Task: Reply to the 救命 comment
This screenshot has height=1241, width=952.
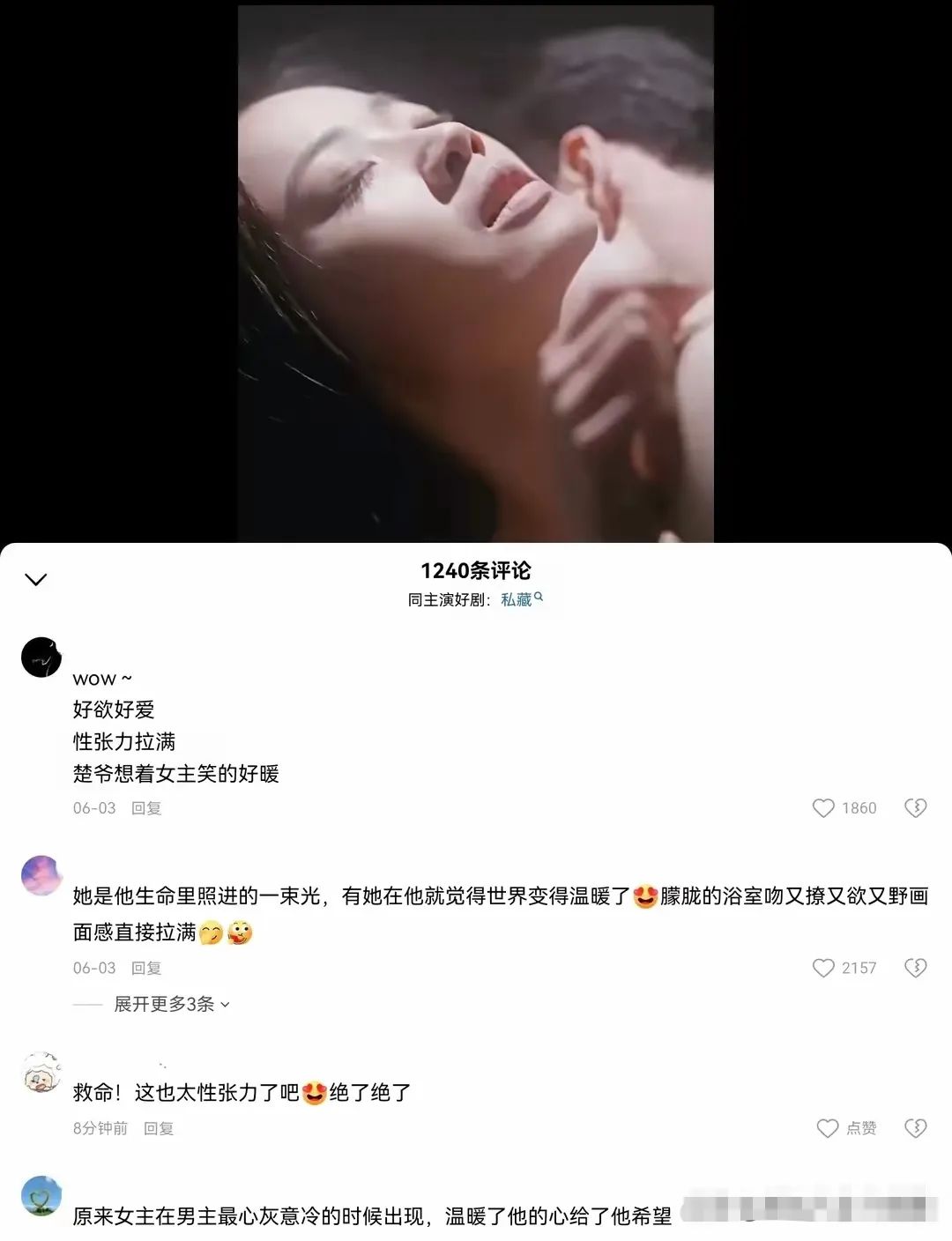Action: click(159, 1128)
